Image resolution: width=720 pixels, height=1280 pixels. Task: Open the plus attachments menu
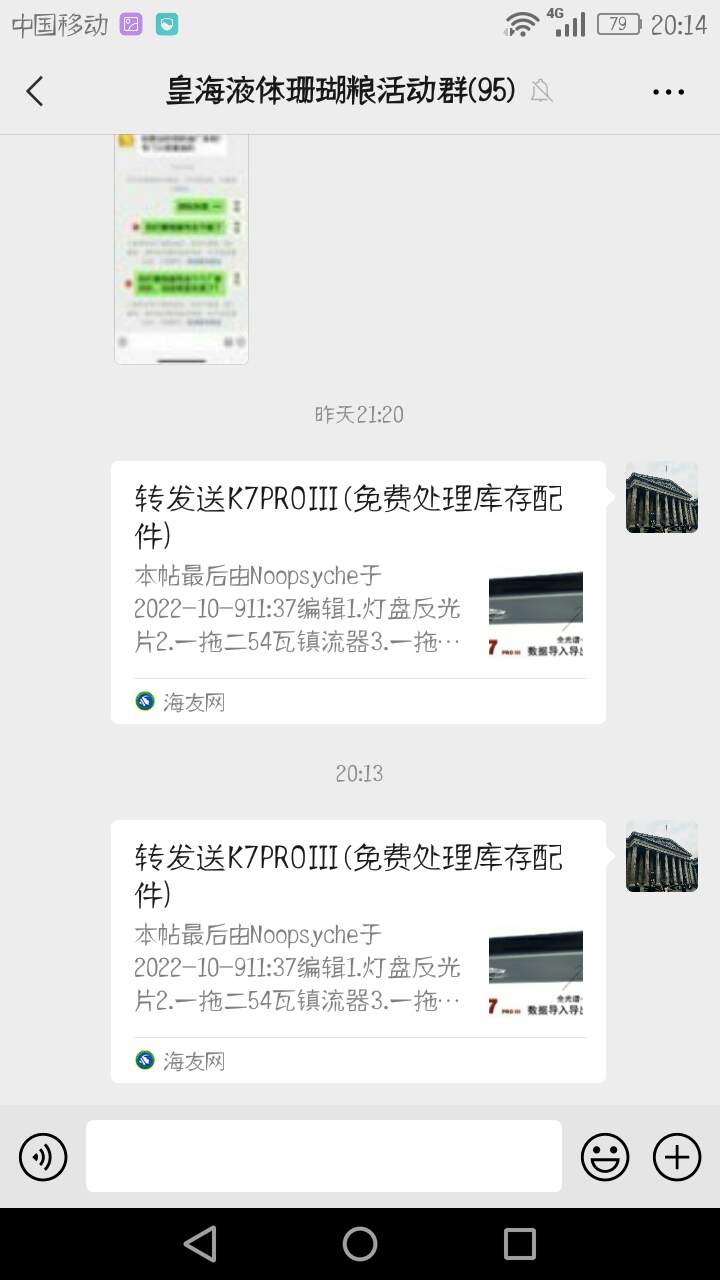[x=677, y=1157]
